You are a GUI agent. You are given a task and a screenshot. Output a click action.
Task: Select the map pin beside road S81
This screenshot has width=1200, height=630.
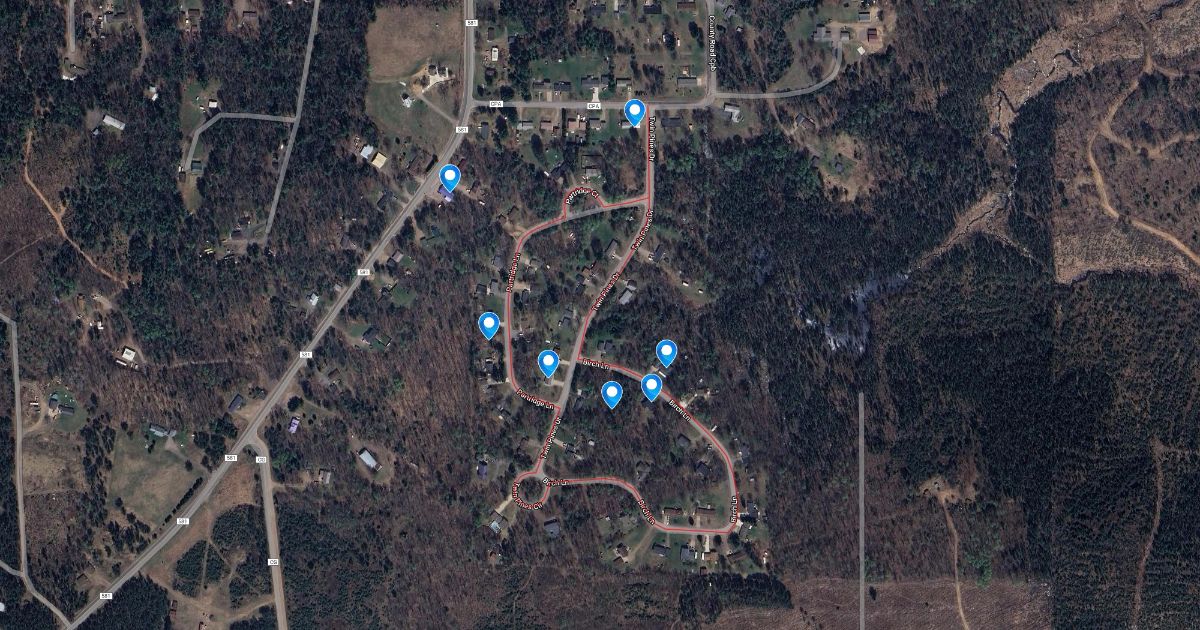tap(450, 177)
